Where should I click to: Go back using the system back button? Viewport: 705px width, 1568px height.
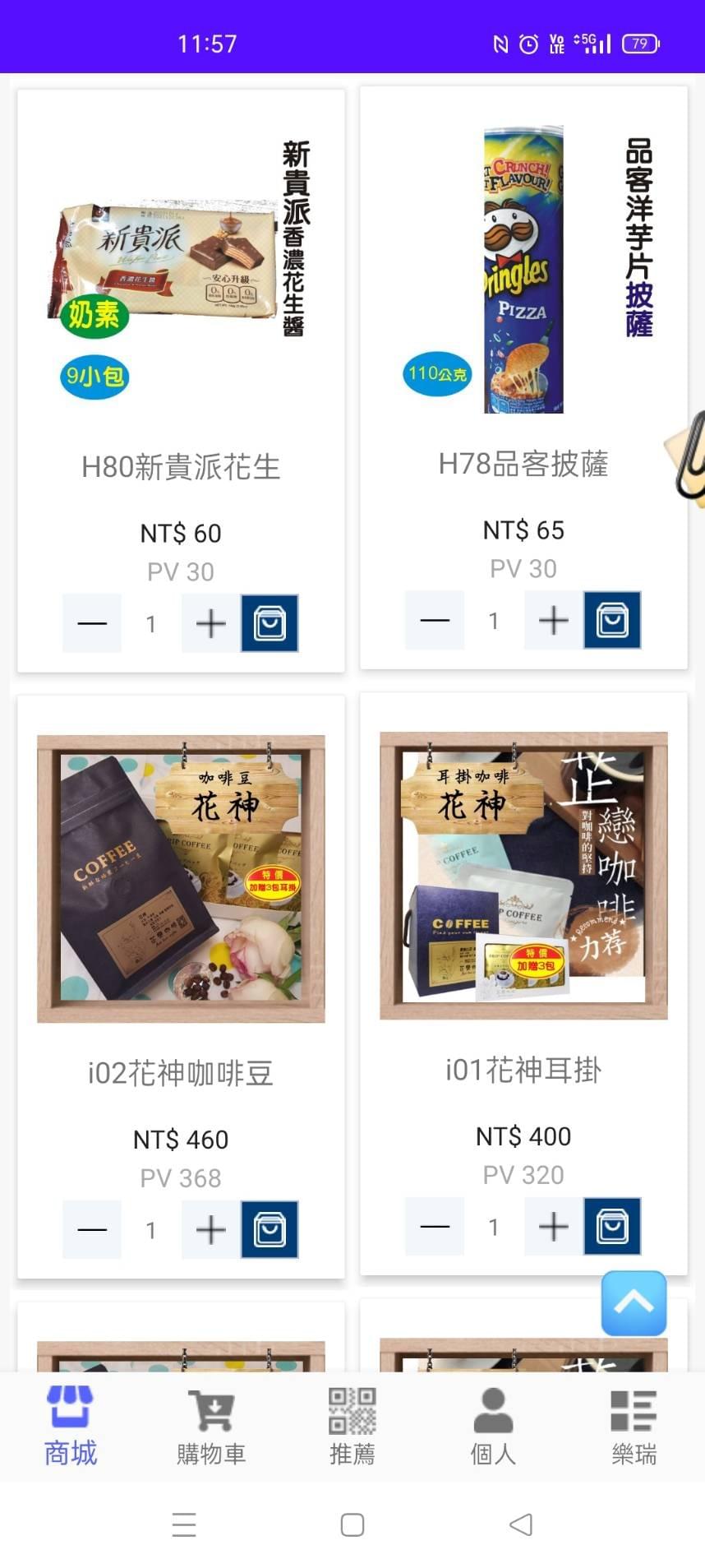point(521,1524)
